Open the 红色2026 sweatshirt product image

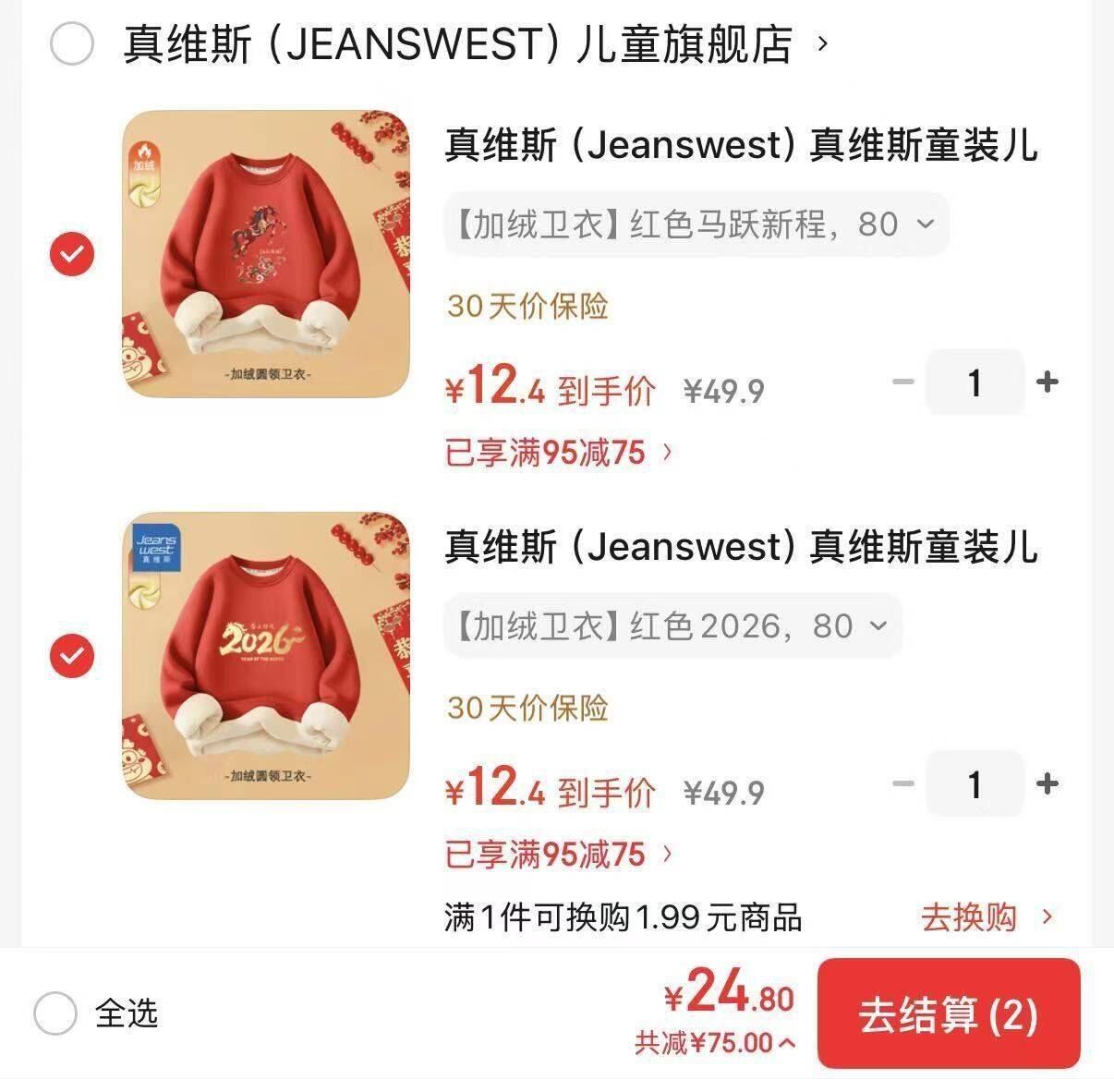pos(266,656)
